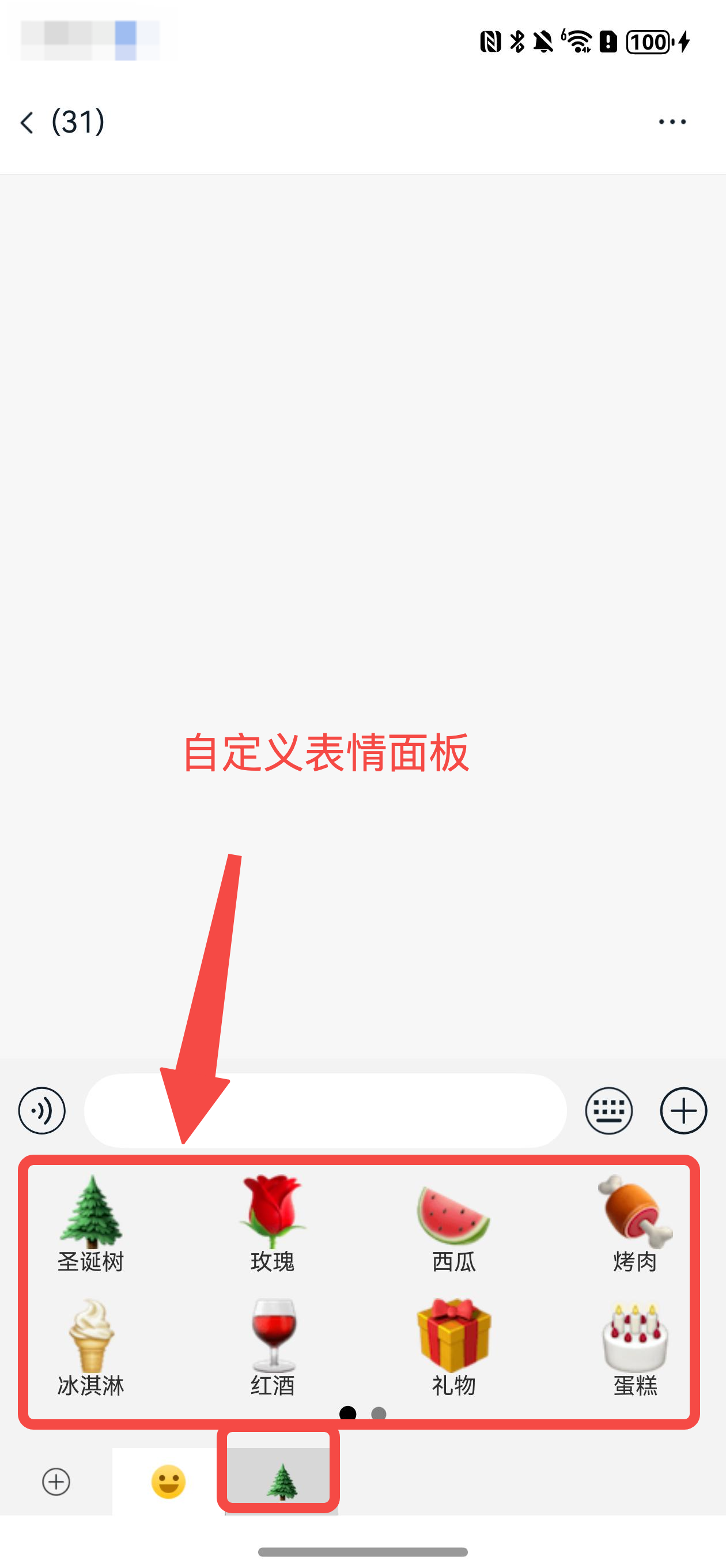Jump to the second sticker page dot
Viewport: 726px width, 1568px height.
[x=379, y=1414]
